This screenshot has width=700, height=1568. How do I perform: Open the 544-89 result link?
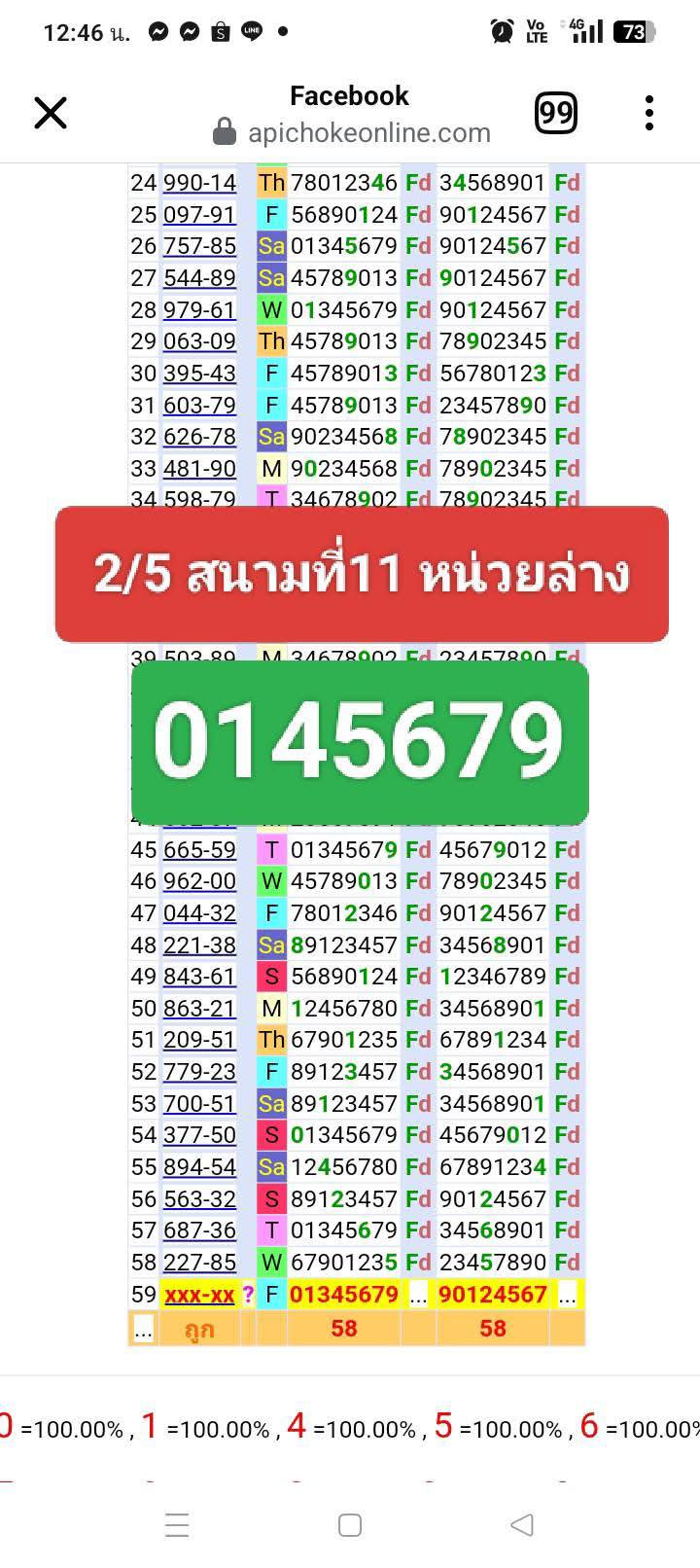tap(199, 278)
